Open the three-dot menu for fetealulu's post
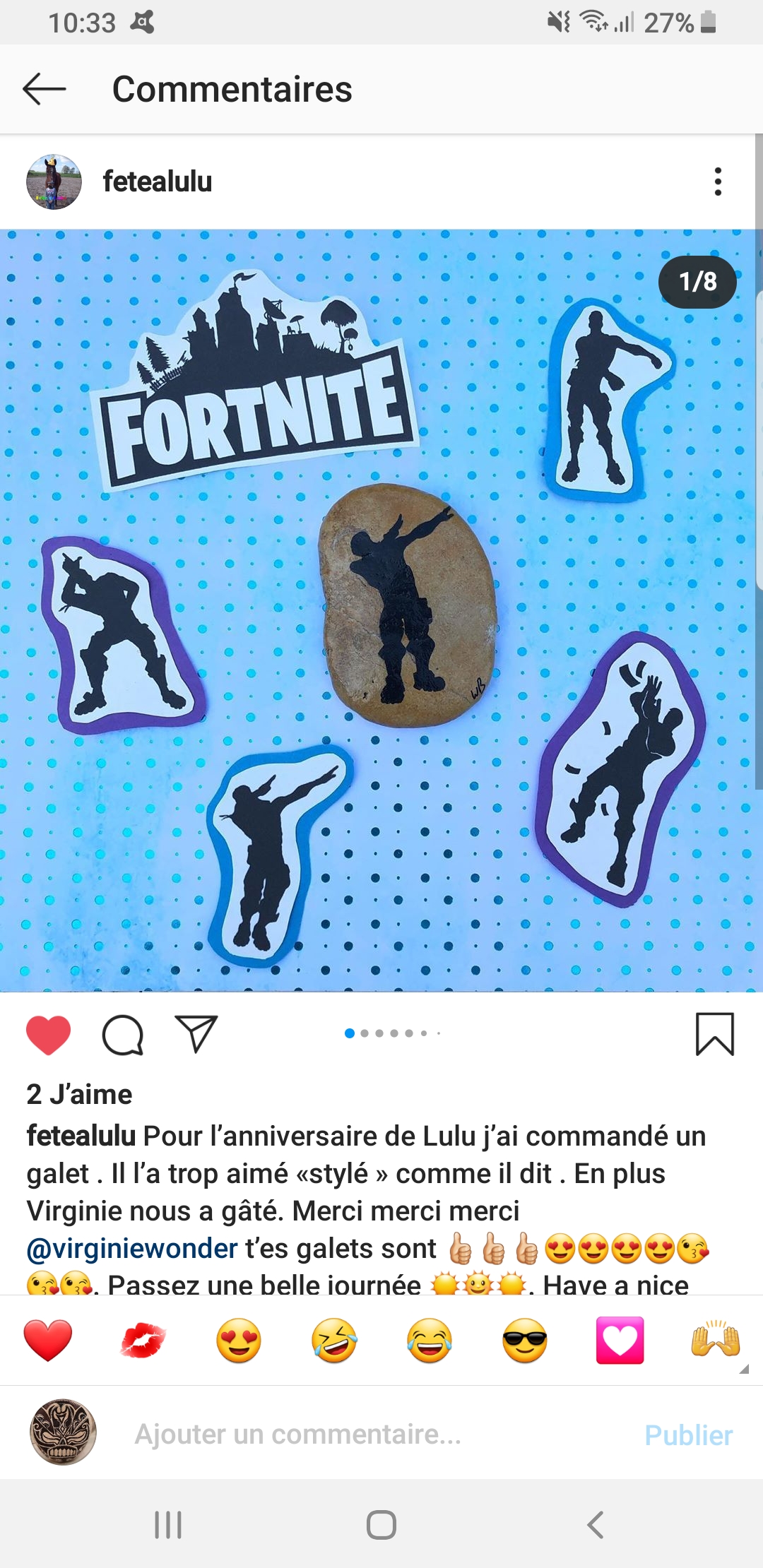The image size is (763, 1568). coord(718,182)
